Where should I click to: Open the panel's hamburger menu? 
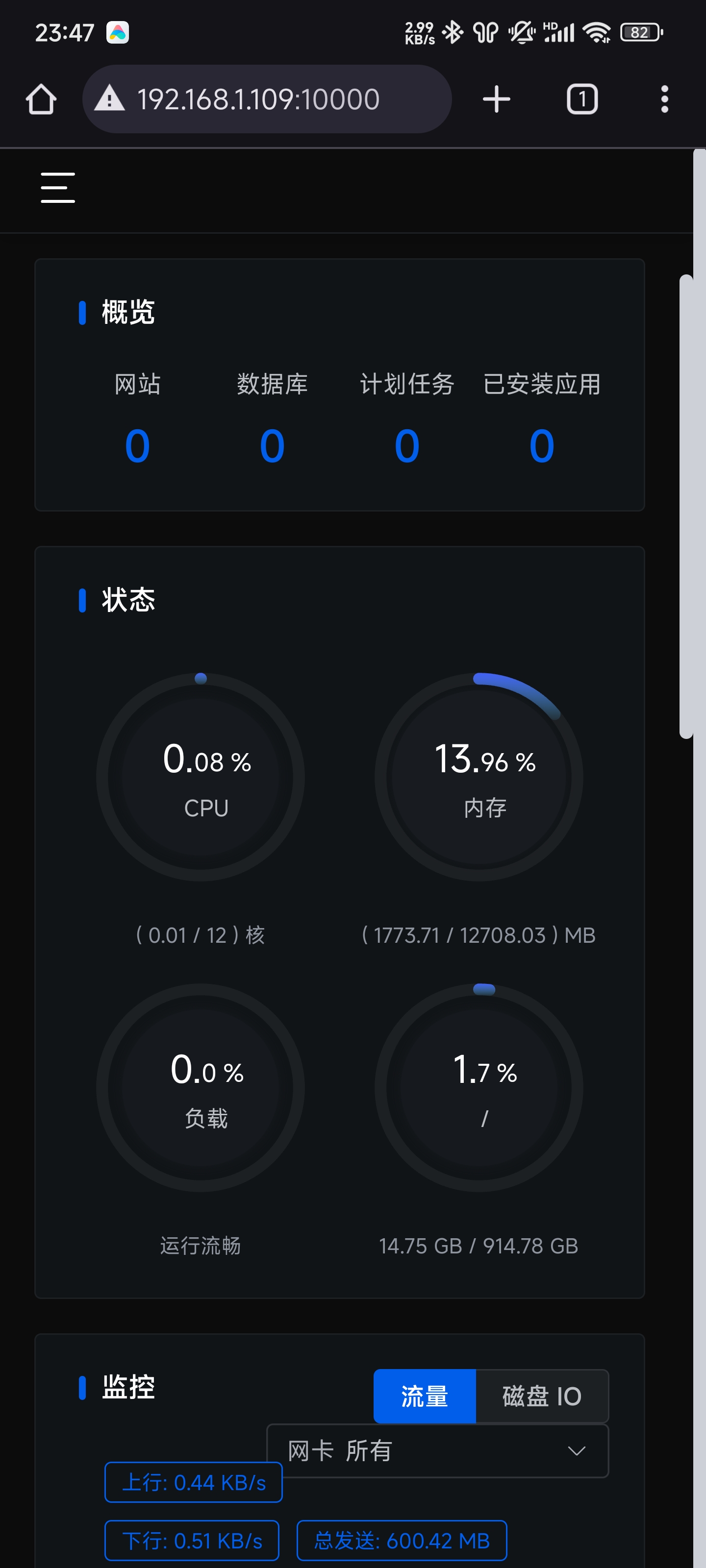point(58,188)
